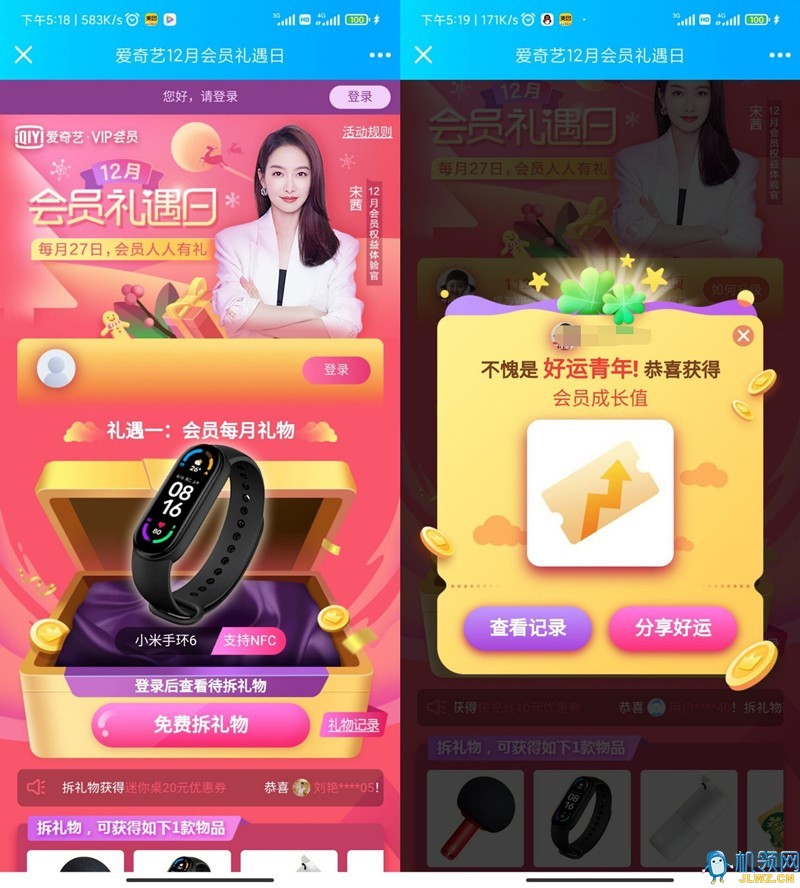Tap 查看记录 in the reward popup

(x=527, y=628)
